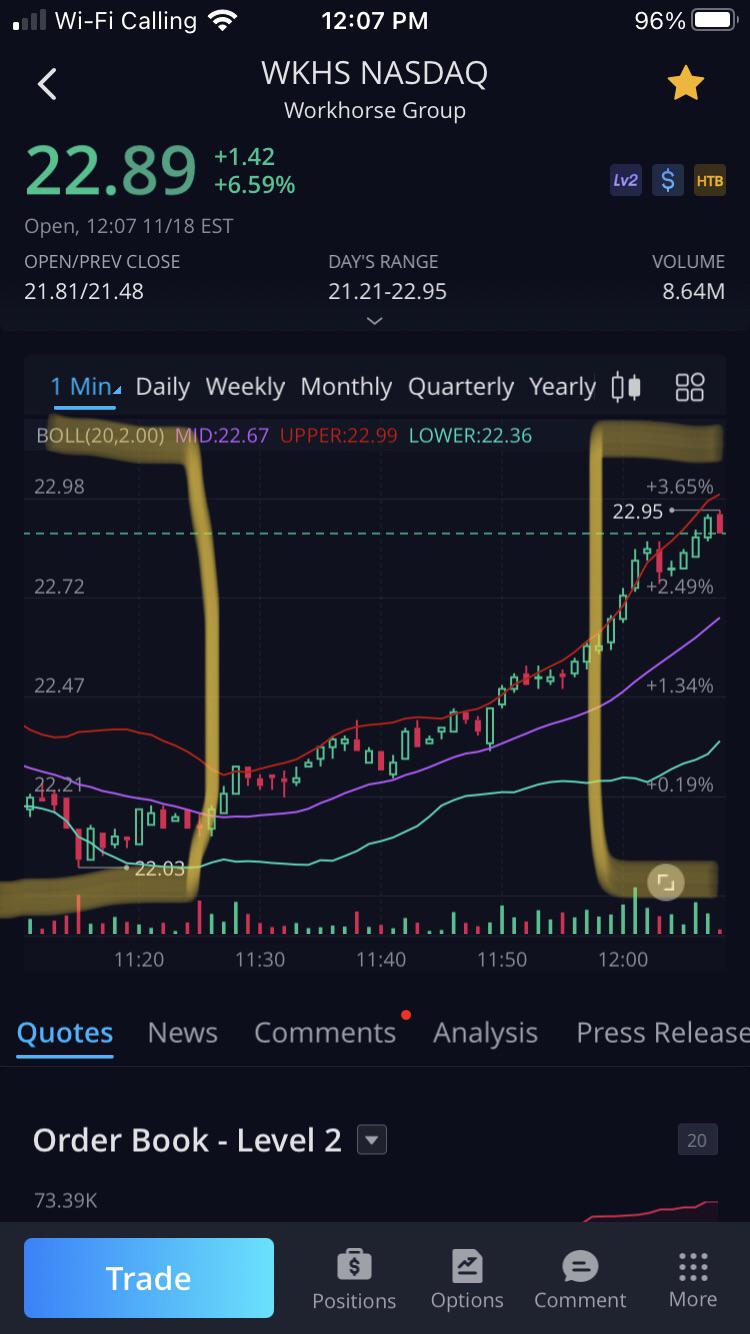Open the HTB badge info
The height and width of the screenshot is (1334, 750).
click(x=709, y=180)
